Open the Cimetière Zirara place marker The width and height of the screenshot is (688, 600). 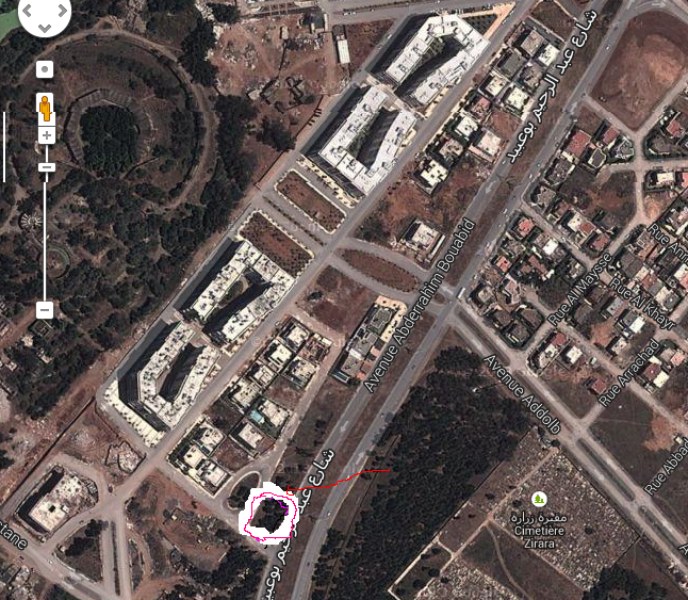coord(540,497)
